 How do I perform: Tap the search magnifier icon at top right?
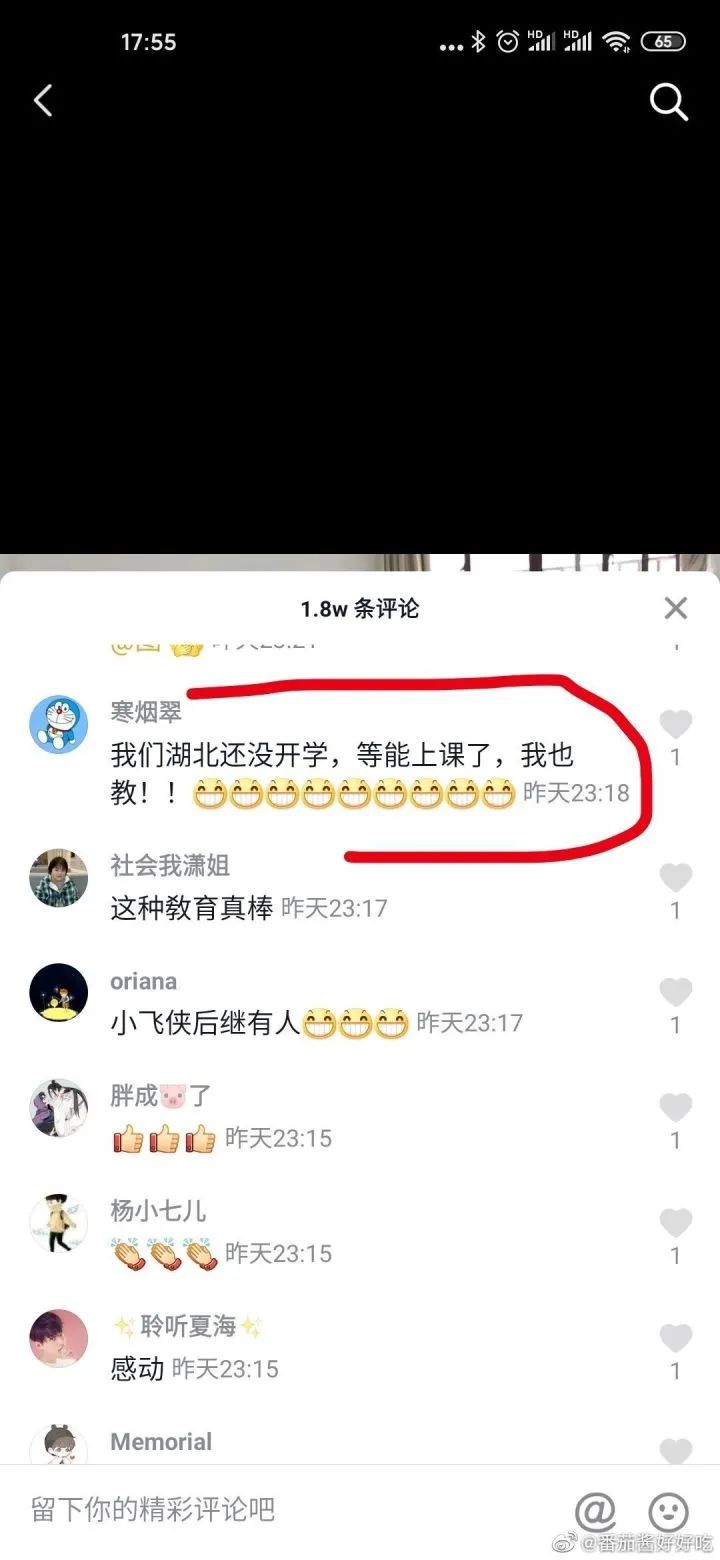(x=668, y=102)
